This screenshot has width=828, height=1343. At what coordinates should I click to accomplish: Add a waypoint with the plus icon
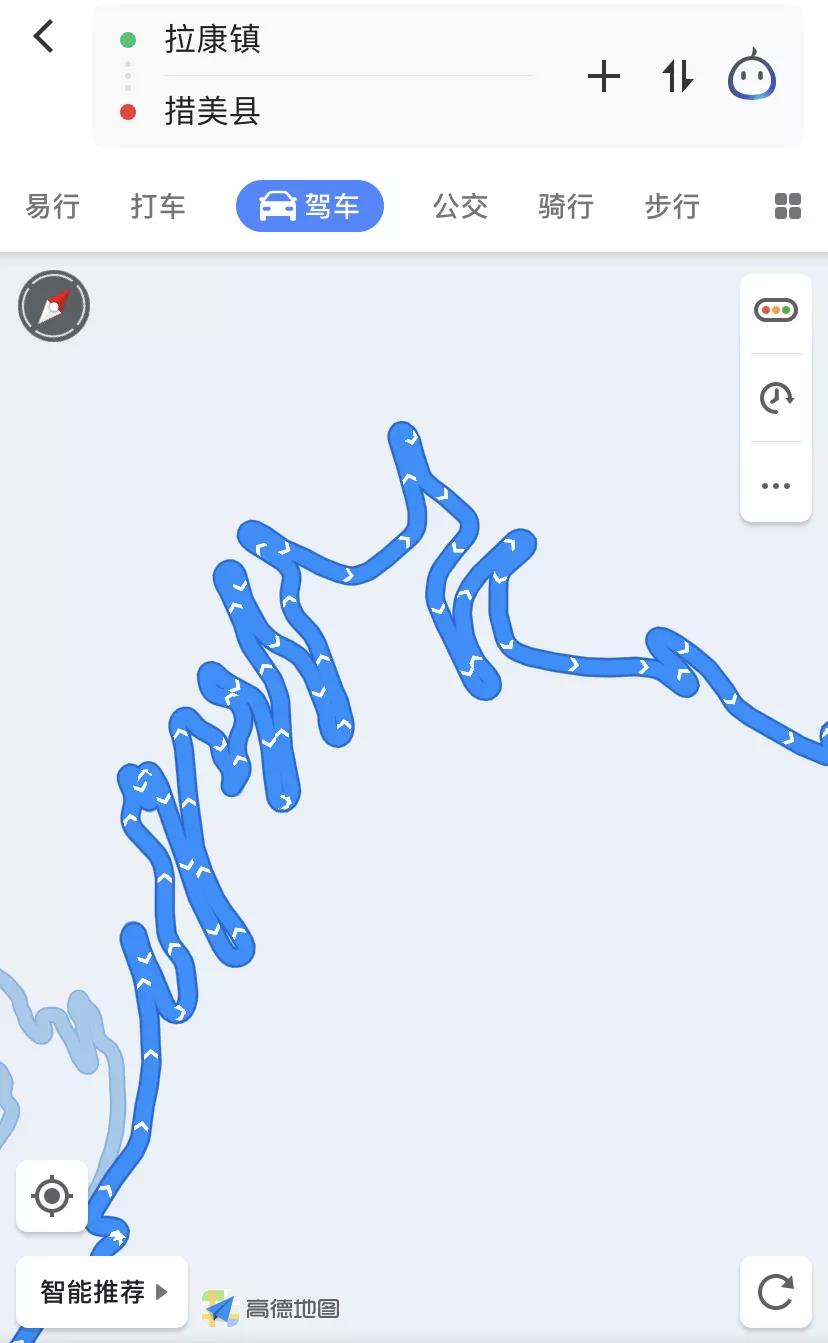(603, 76)
